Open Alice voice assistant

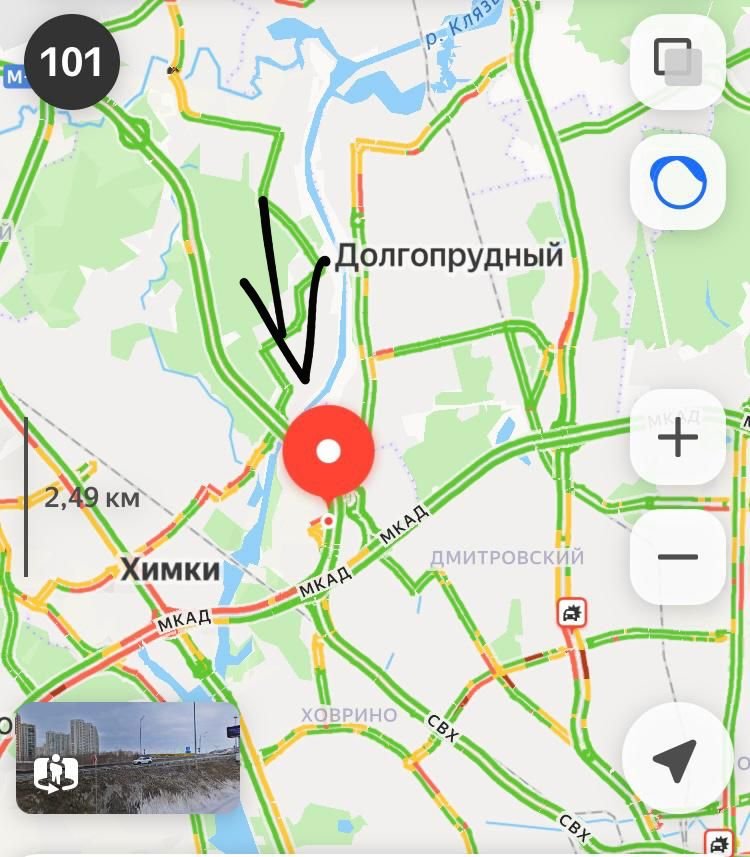click(677, 182)
